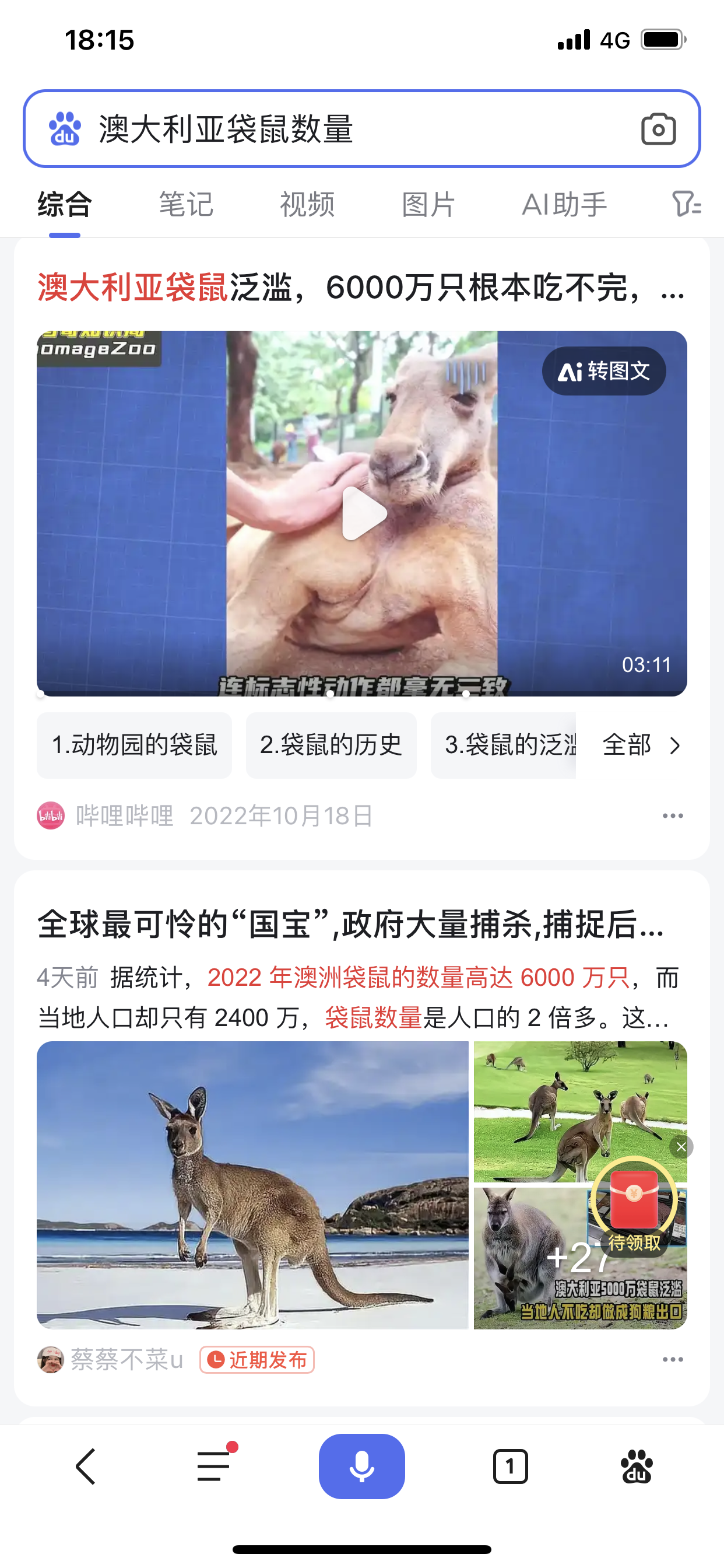
Task: Switch to the 笔记 tab
Action: pyautogui.click(x=185, y=205)
